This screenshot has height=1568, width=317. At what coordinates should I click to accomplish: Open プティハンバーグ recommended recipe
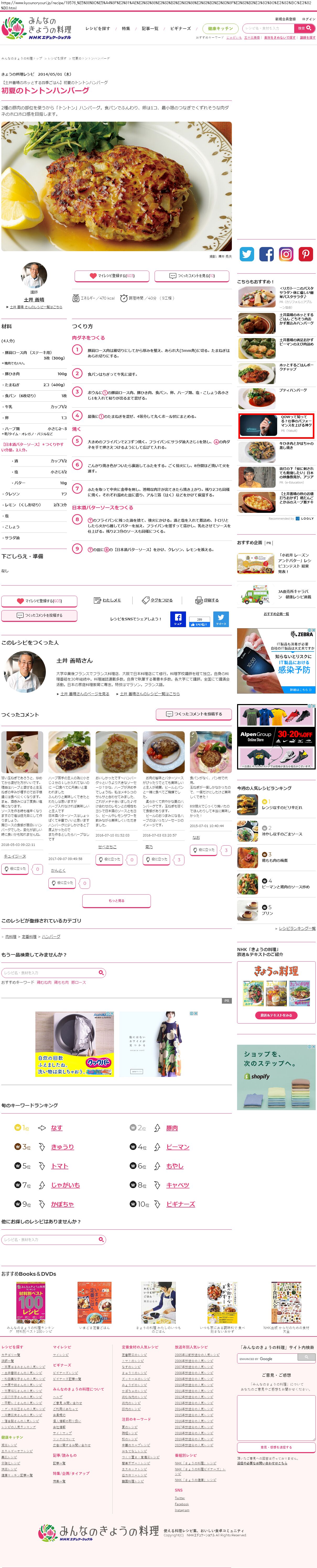point(293,390)
